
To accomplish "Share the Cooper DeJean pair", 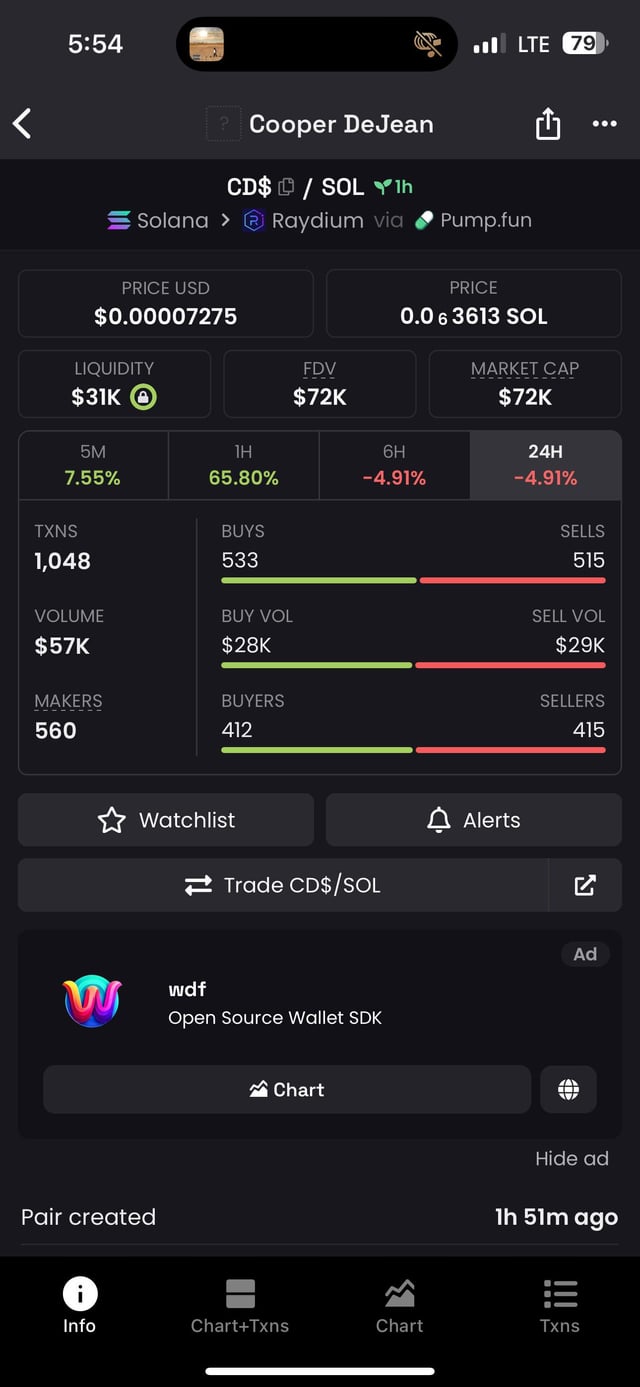I will (x=548, y=124).
